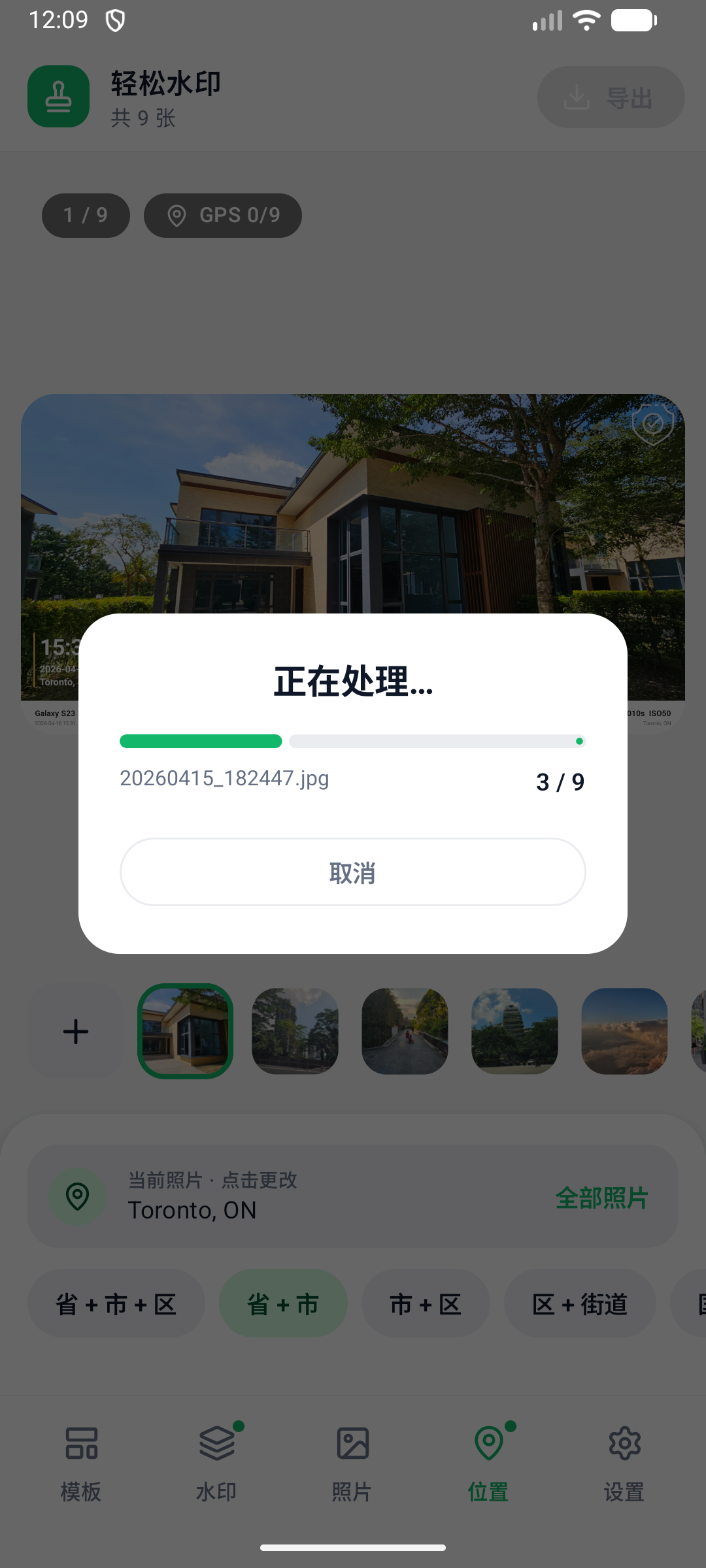Image resolution: width=706 pixels, height=1568 pixels.
Task: Add a photo with the plus button
Action: 76,1032
